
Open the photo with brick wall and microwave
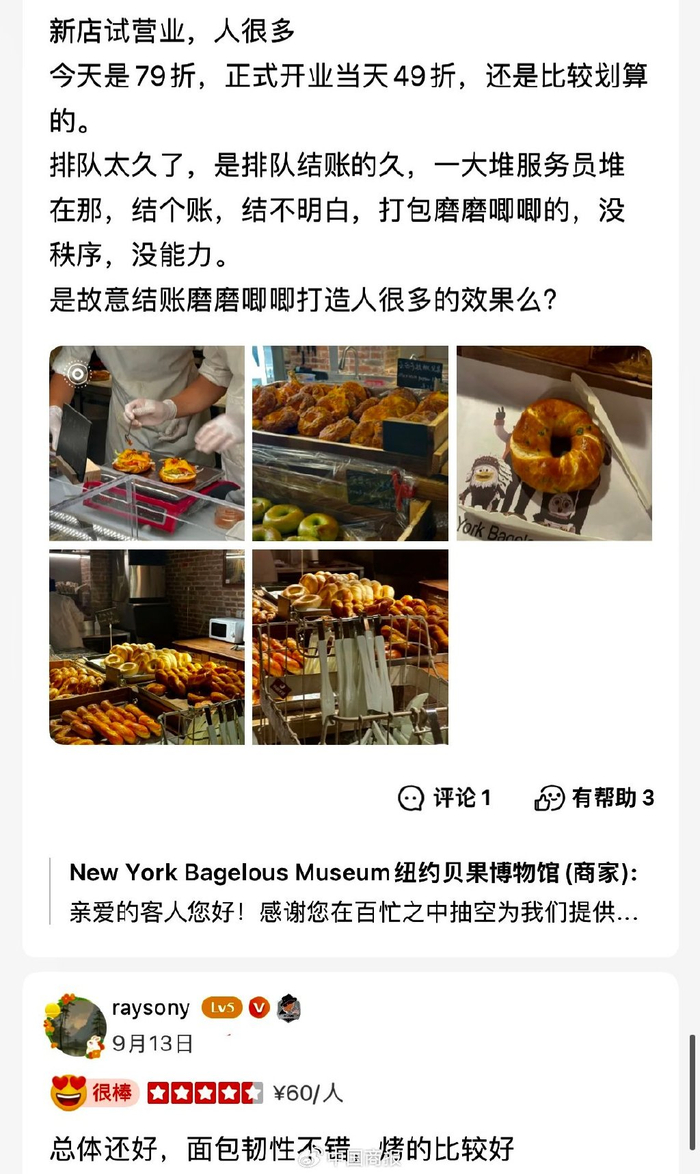tap(147, 647)
